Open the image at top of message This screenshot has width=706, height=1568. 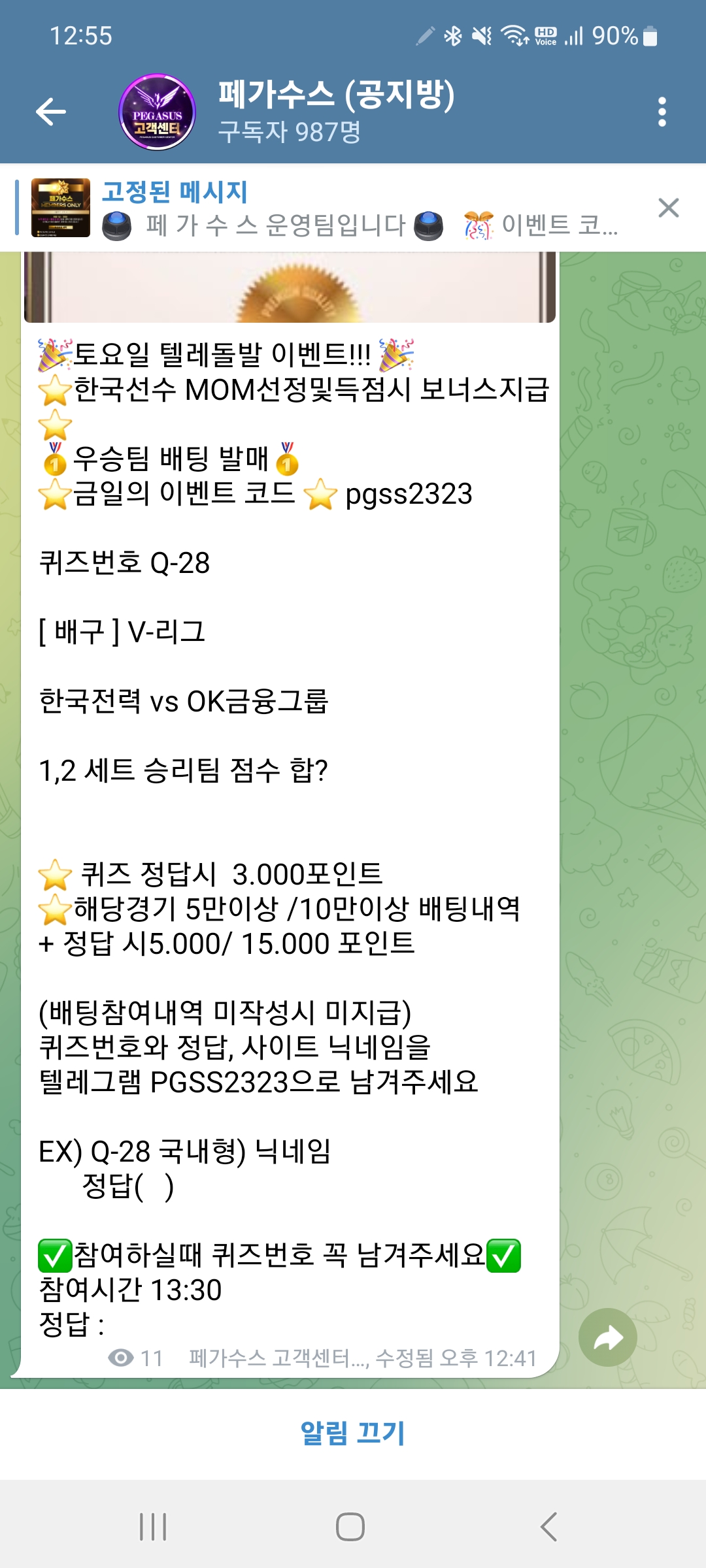[290, 287]
